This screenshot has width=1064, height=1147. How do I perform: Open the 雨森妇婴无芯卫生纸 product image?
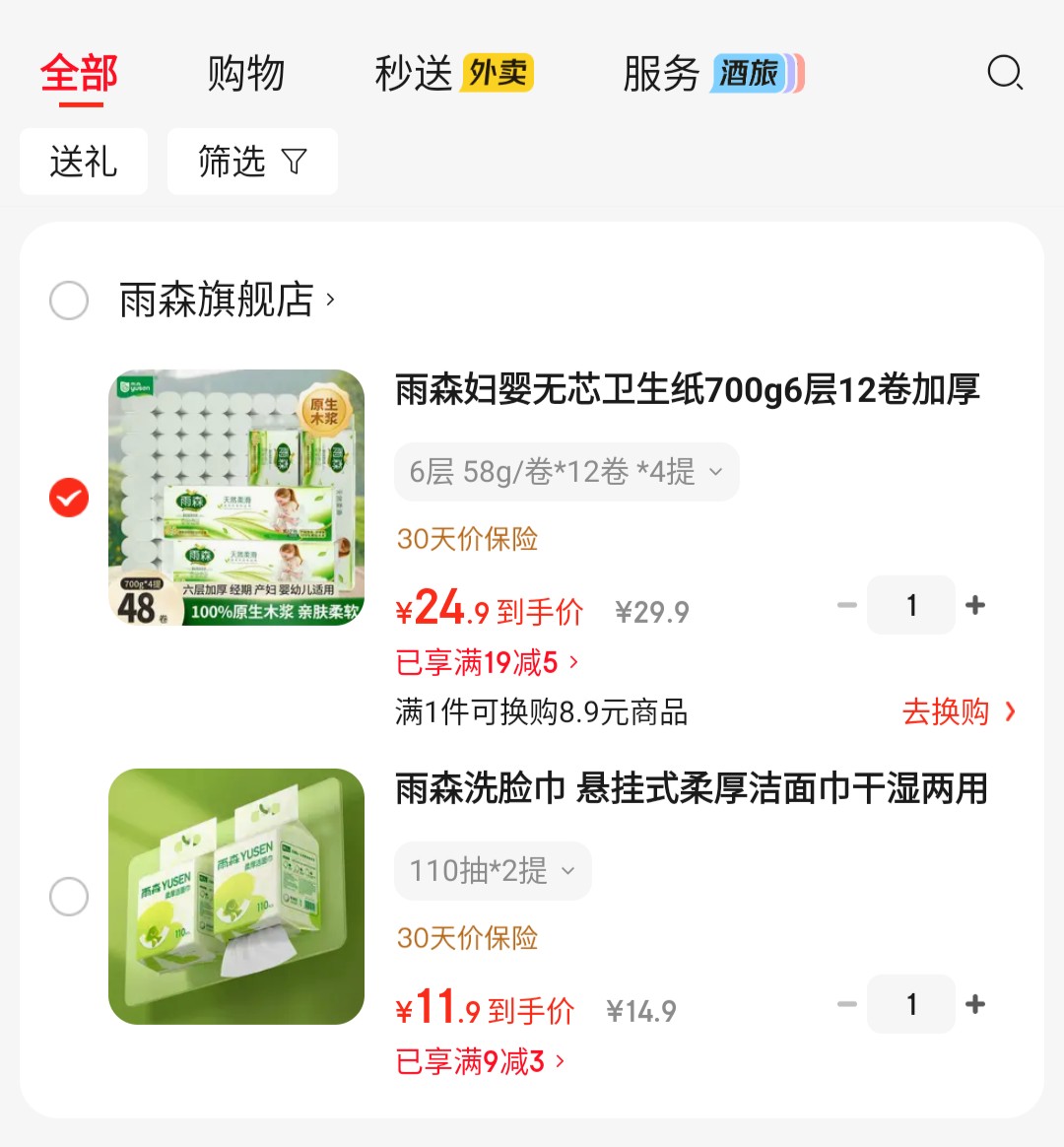236,498
